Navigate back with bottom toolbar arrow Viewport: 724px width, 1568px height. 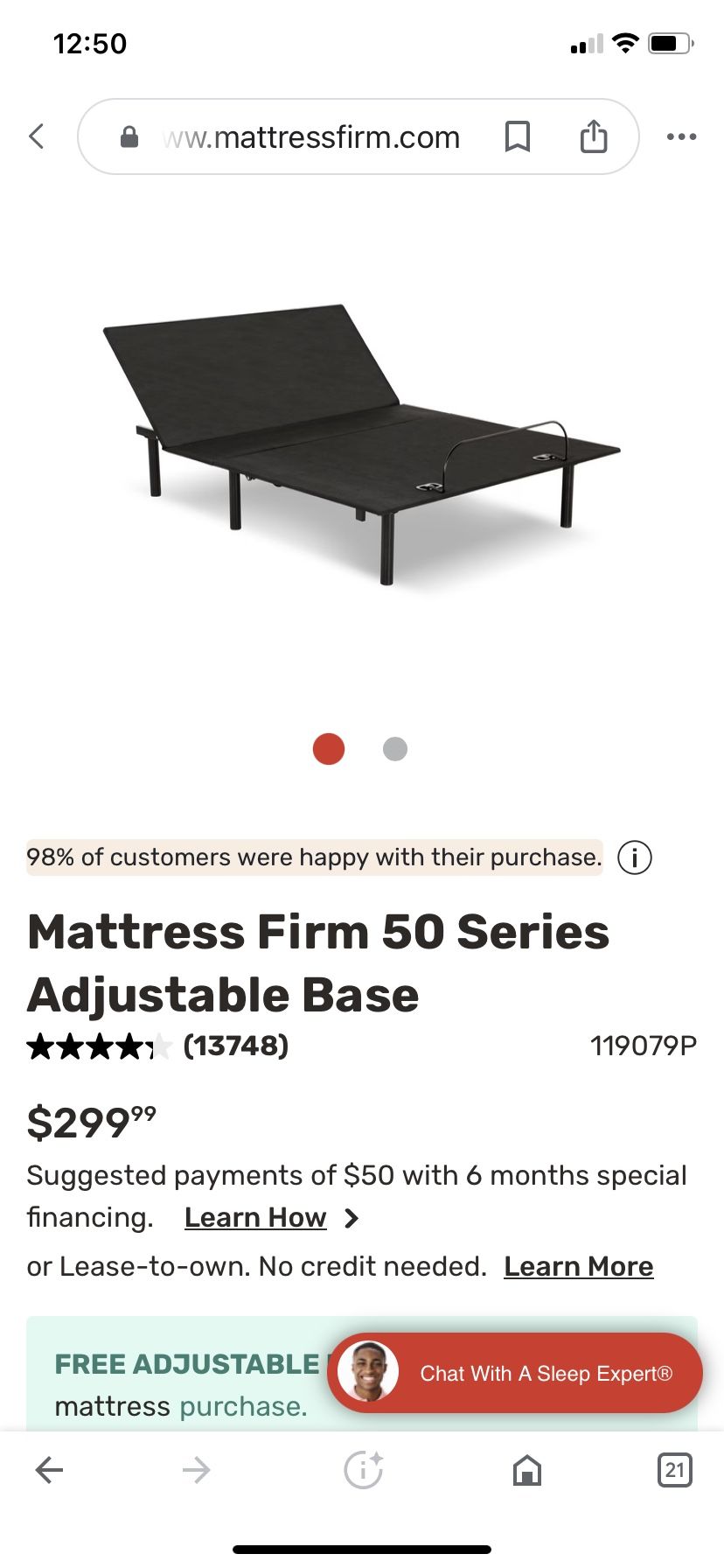point(49,1470)
